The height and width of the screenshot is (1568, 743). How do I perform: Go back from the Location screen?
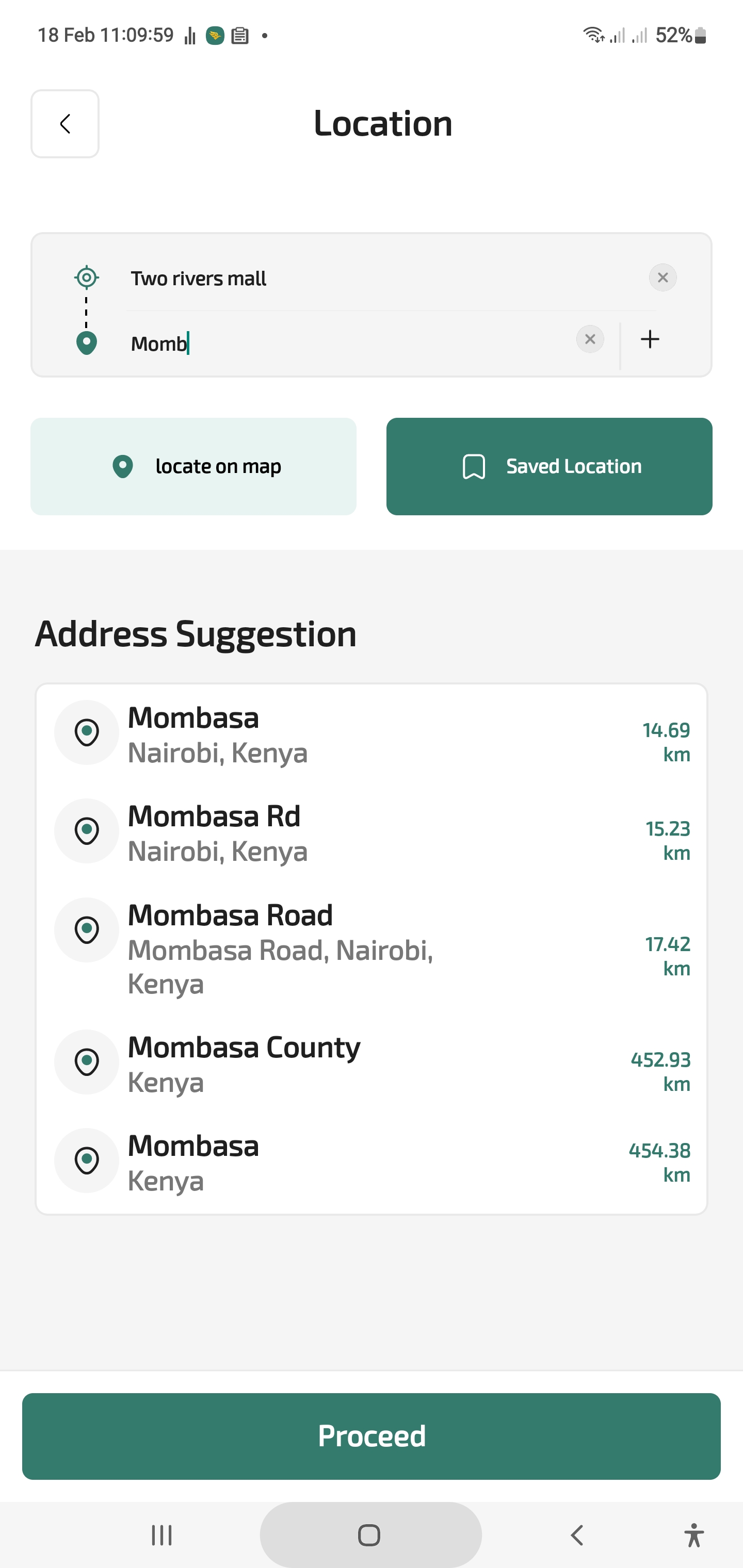[65, 124]
